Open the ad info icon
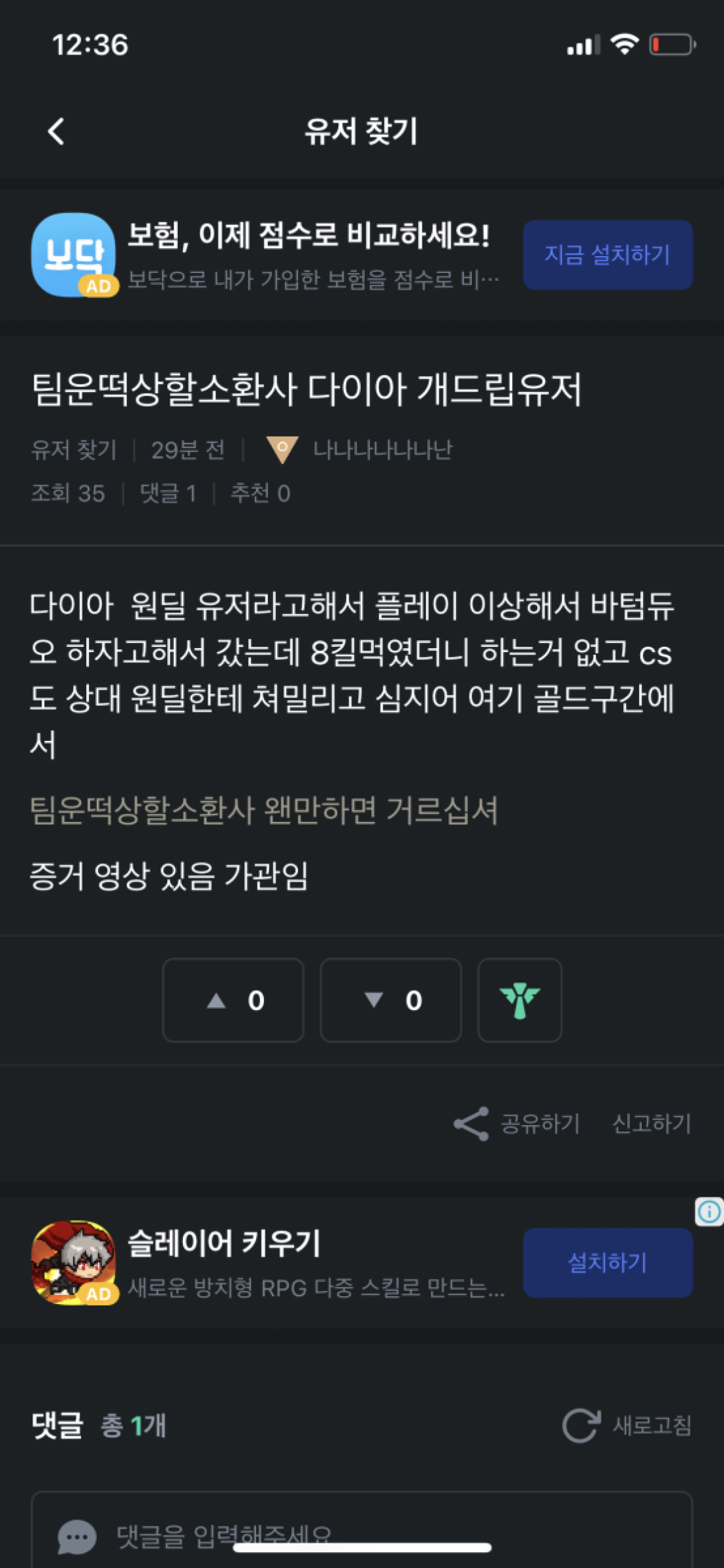The width and height of the screenshot is (724, 1568). 709,1211
